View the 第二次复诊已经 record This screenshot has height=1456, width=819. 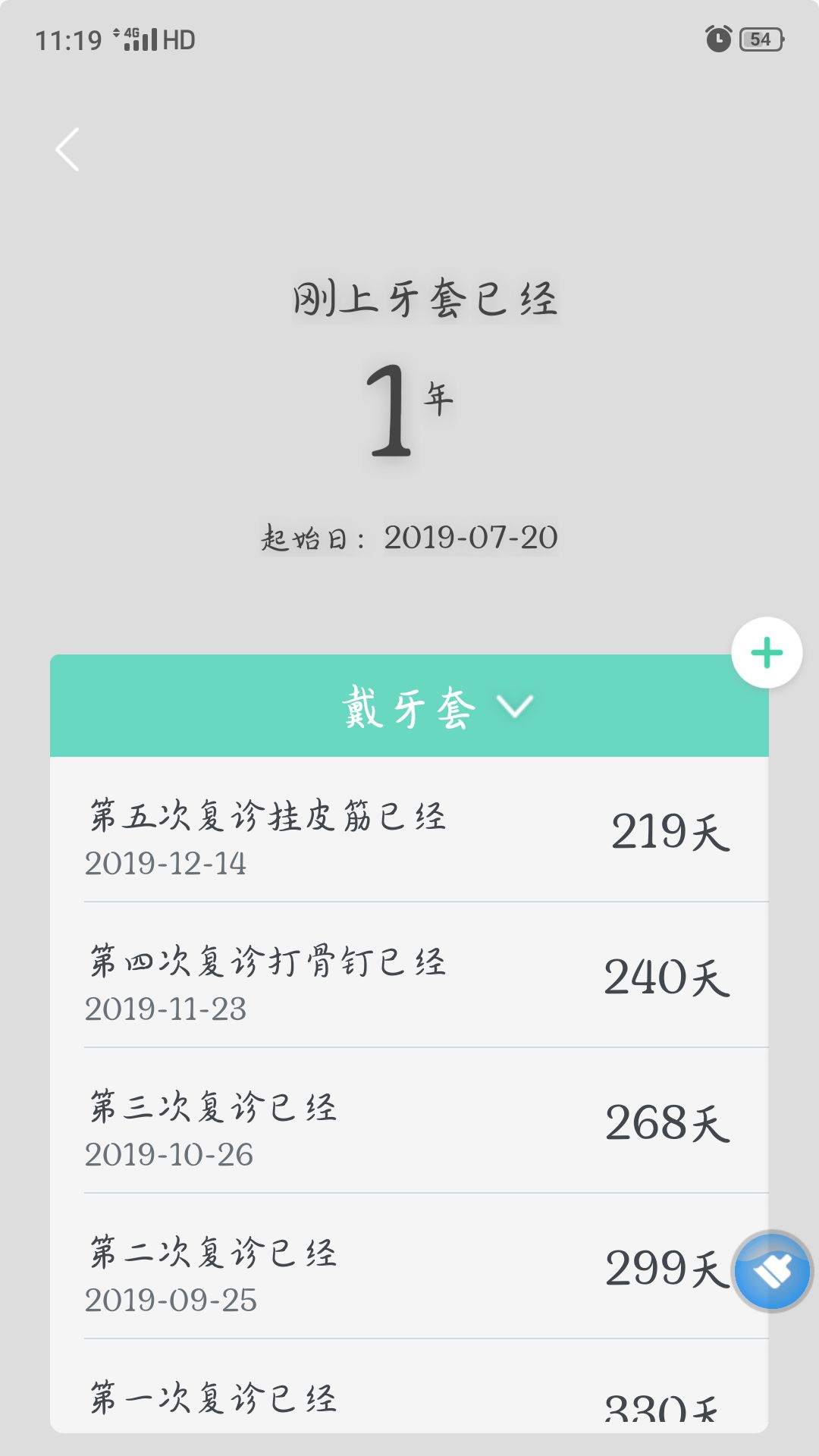click(x=409, y=1266)
